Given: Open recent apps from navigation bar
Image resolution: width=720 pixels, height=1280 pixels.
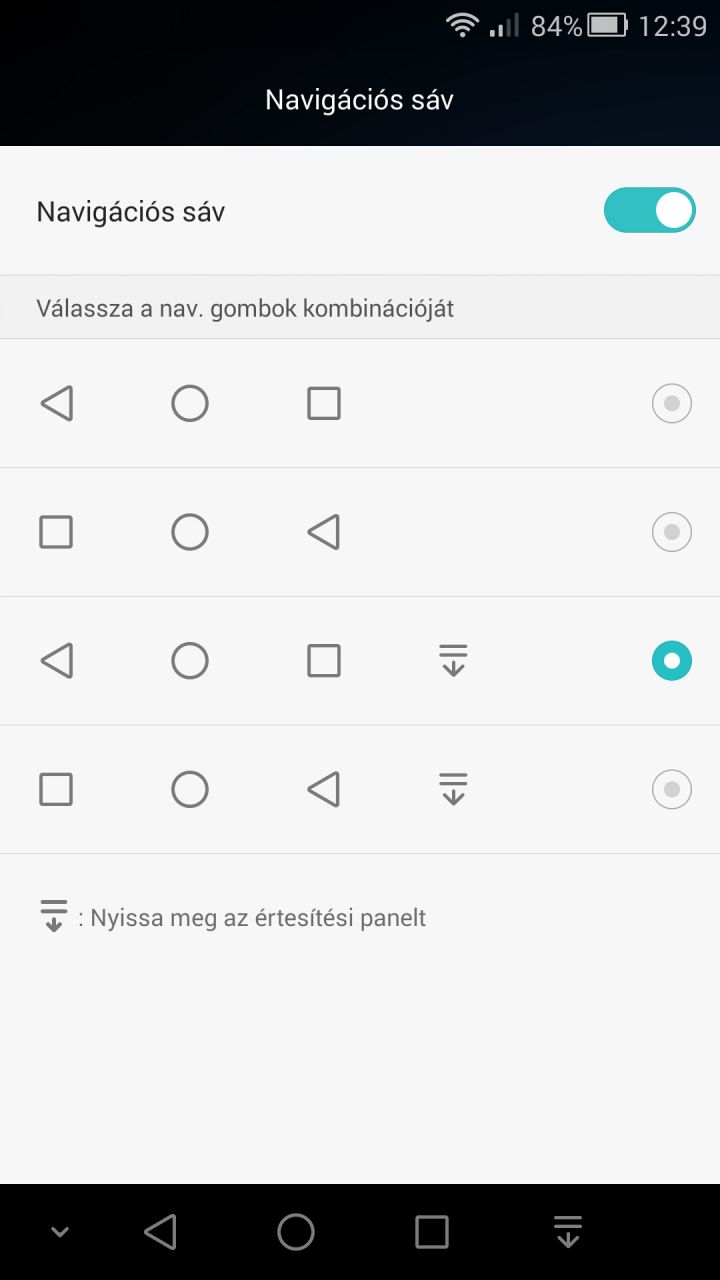Looking at the screenshot, I should [x=432, y=1232].
